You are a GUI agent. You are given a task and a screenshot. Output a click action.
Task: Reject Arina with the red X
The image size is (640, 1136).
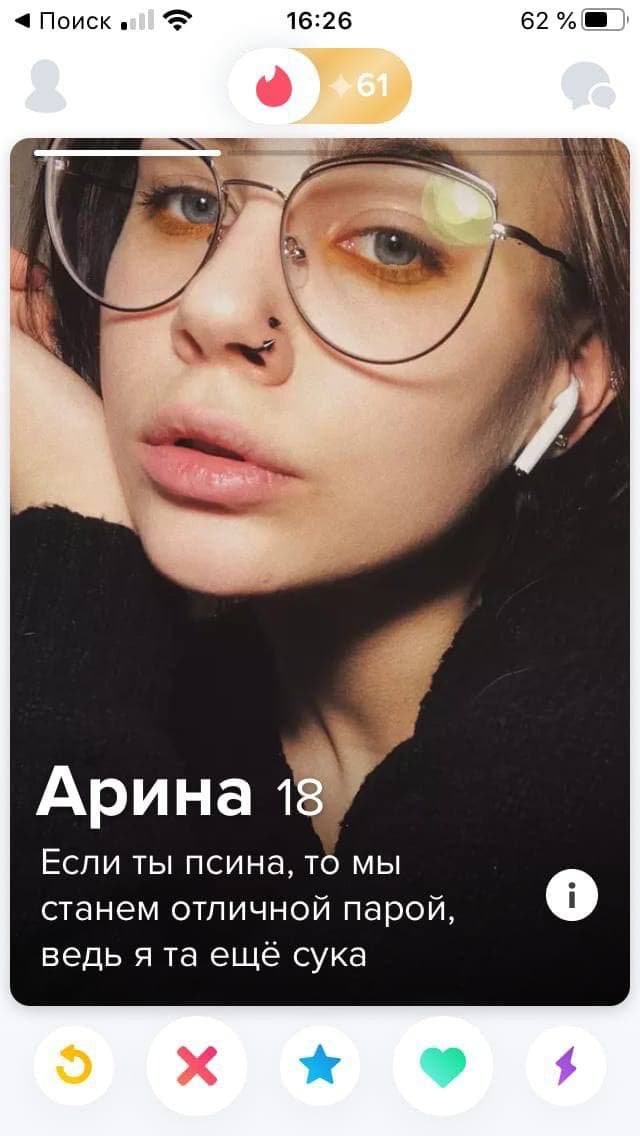[196, 1067]
